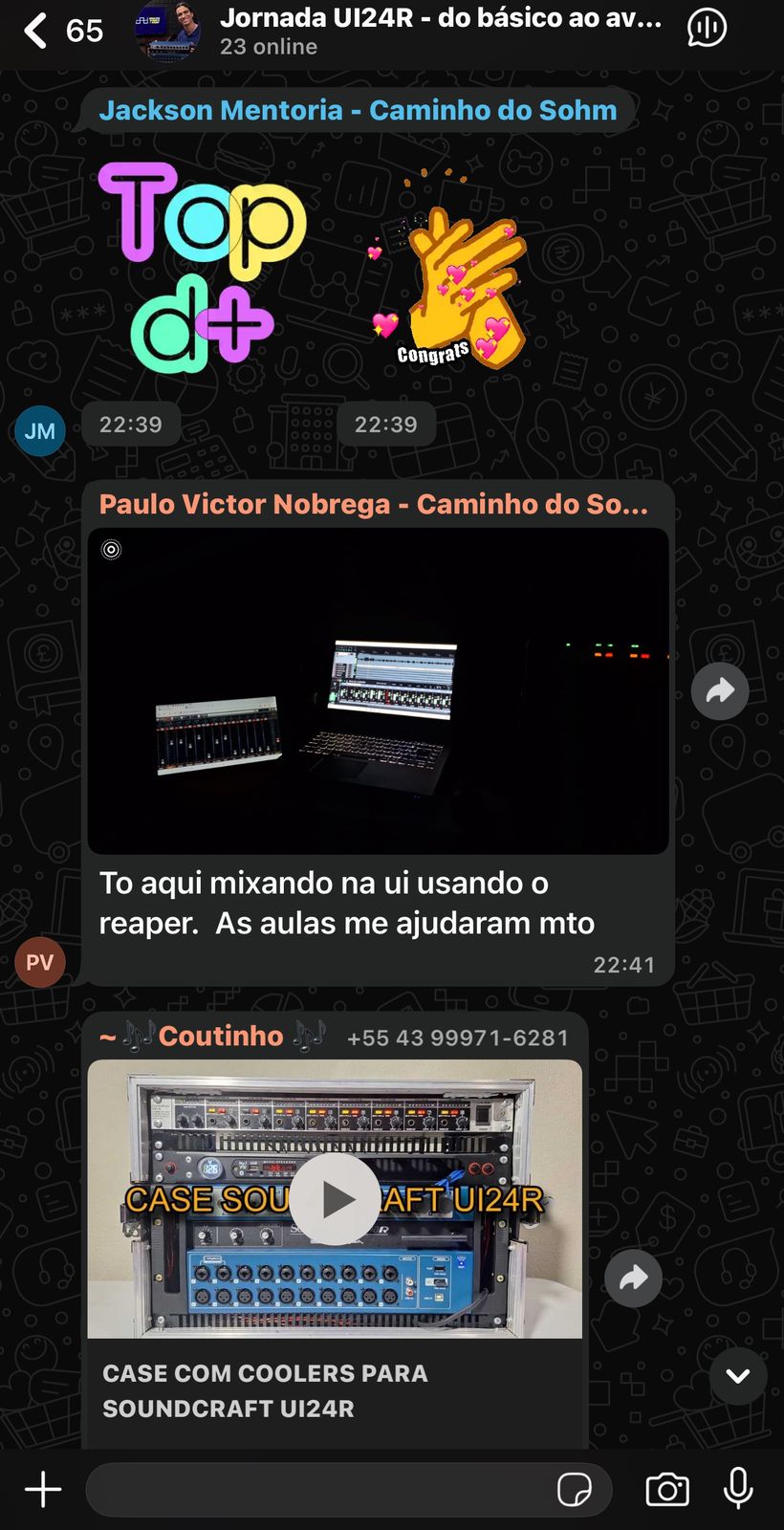The image size is (784, 1530).
Task: Open Coutinho's contact name
Action: coord(220,1037)
